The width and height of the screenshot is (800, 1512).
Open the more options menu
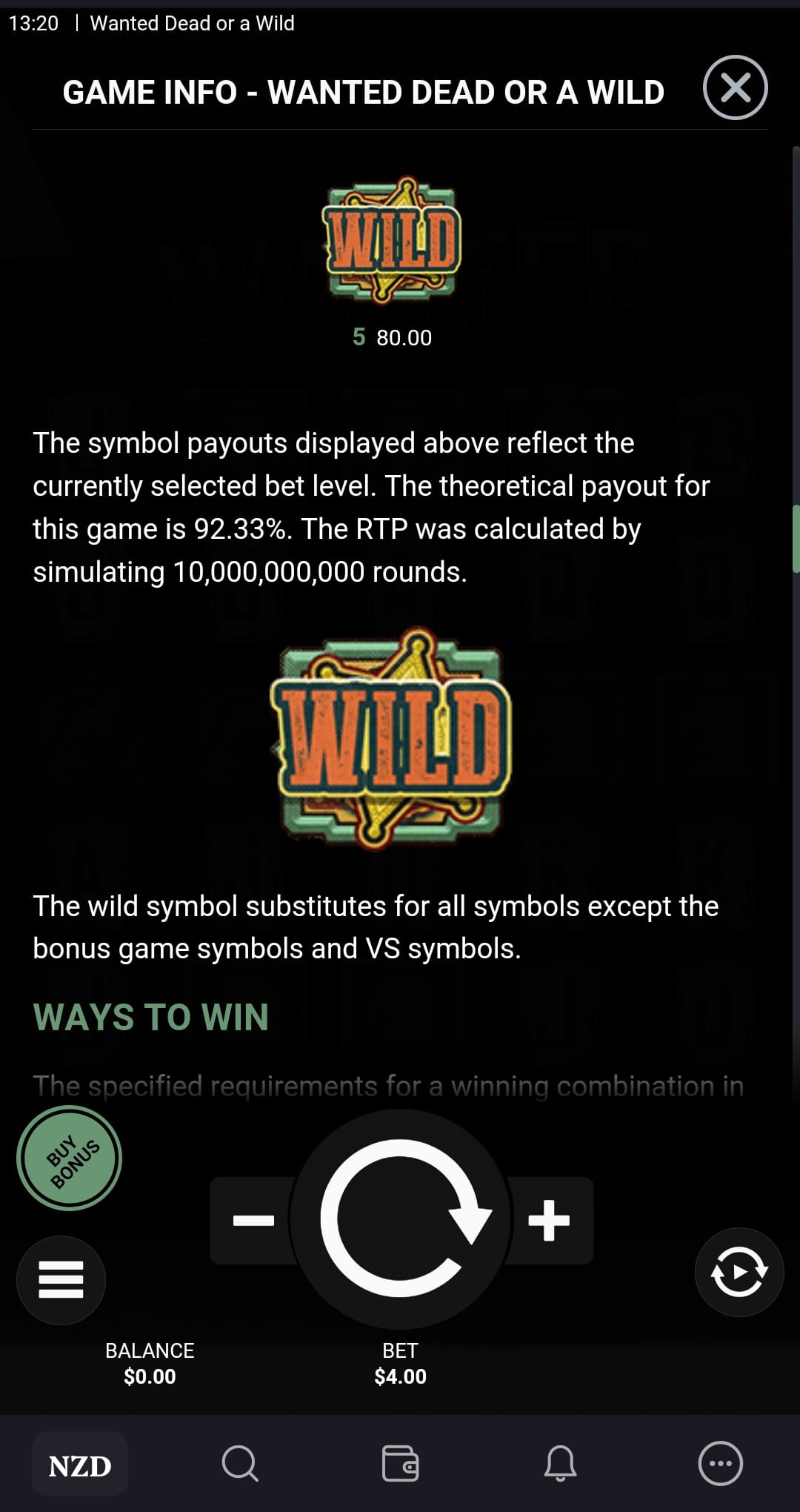point(720,1464)
